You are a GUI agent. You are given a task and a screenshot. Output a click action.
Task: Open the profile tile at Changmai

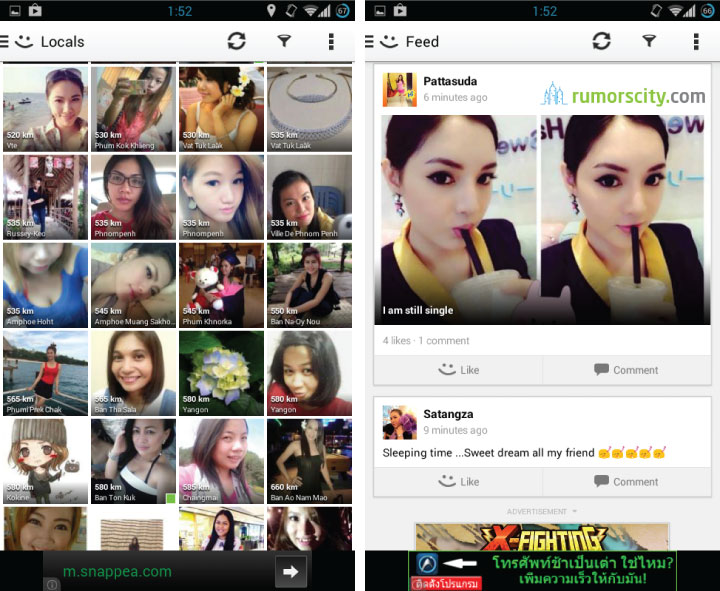point(221,461)
